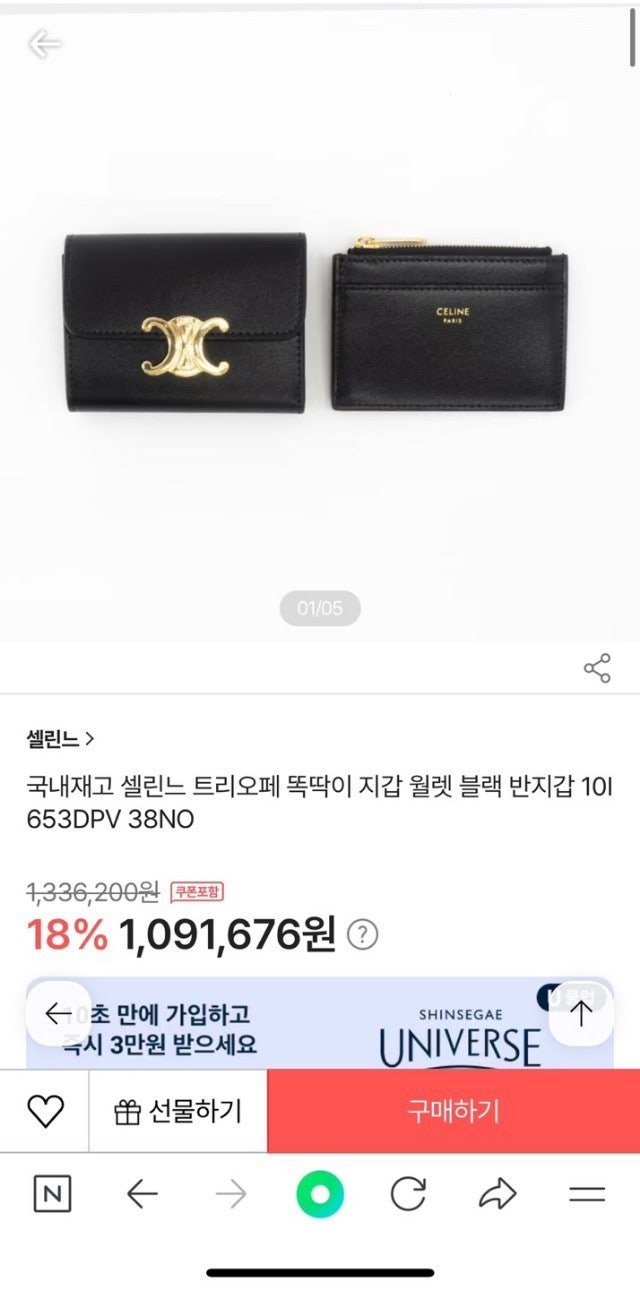Open the Celine wallet product image
This screenshot has height=1290, width=640.
320,320
